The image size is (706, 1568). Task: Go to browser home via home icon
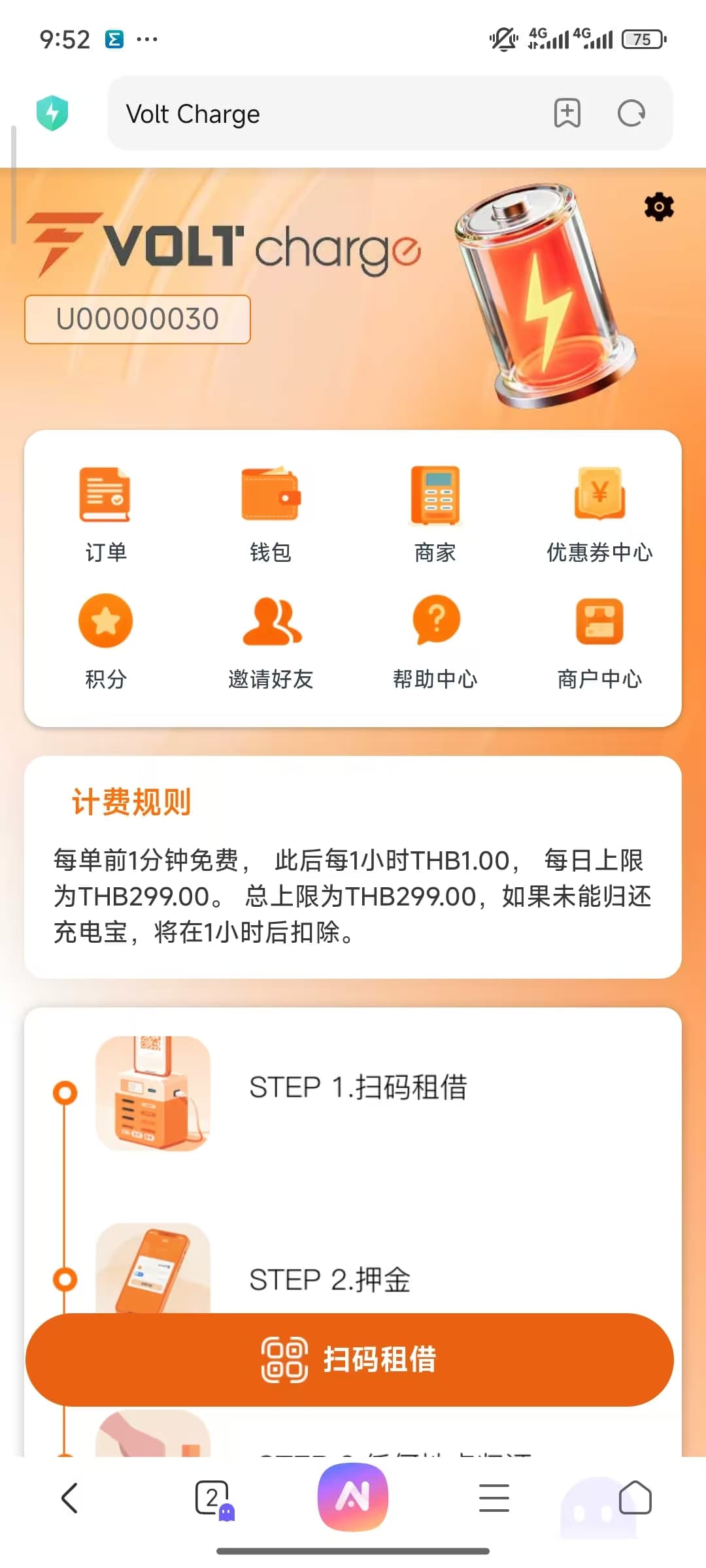pyautogui.click(x=635, y=1496)
